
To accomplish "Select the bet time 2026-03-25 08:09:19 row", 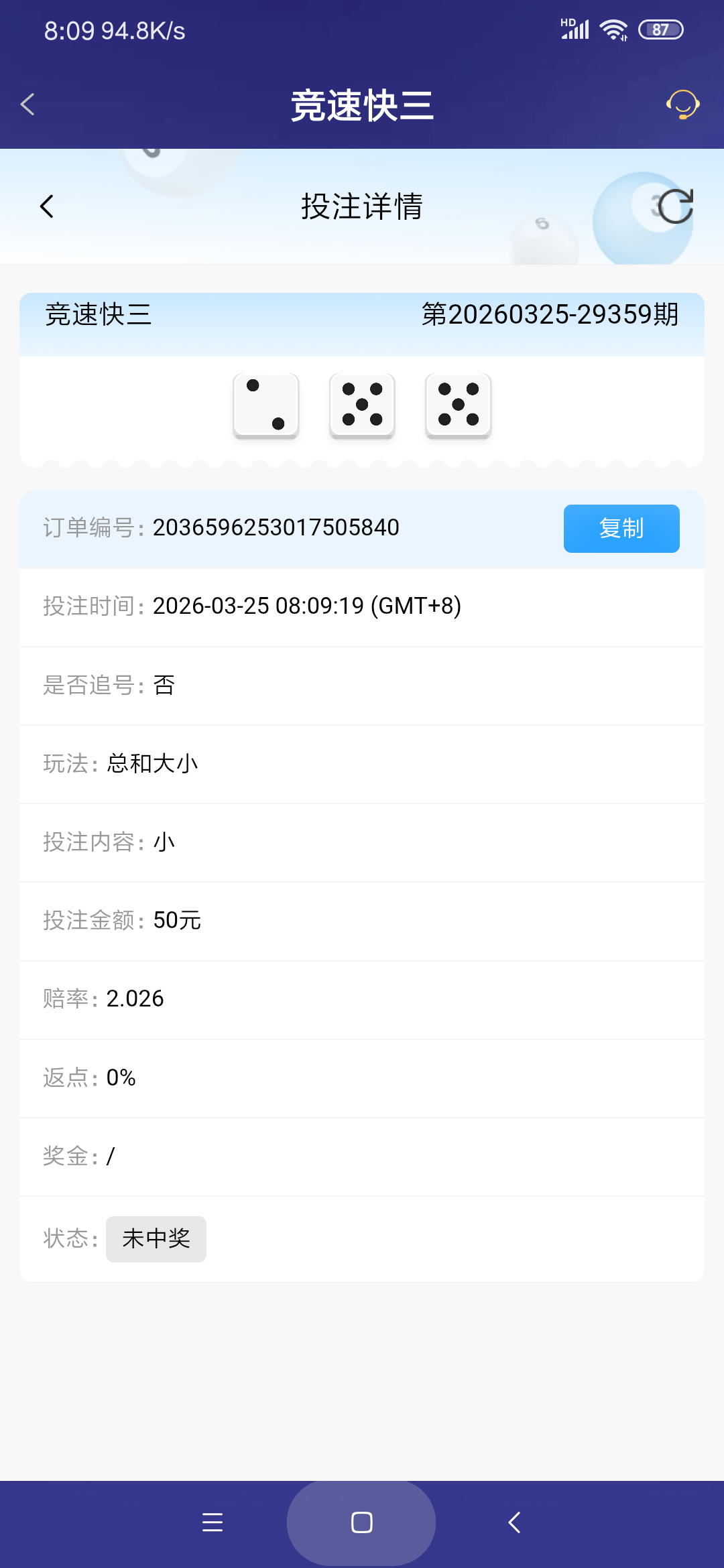I will pos(307,607).
